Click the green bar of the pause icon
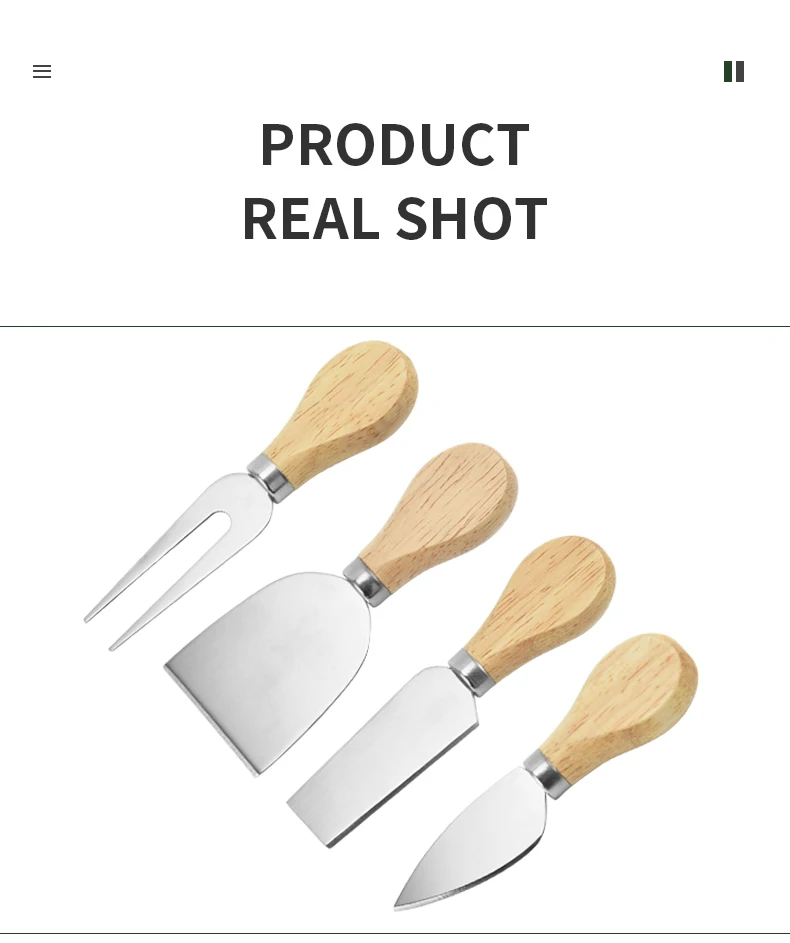The image size is (790, 943). [728, 71]
